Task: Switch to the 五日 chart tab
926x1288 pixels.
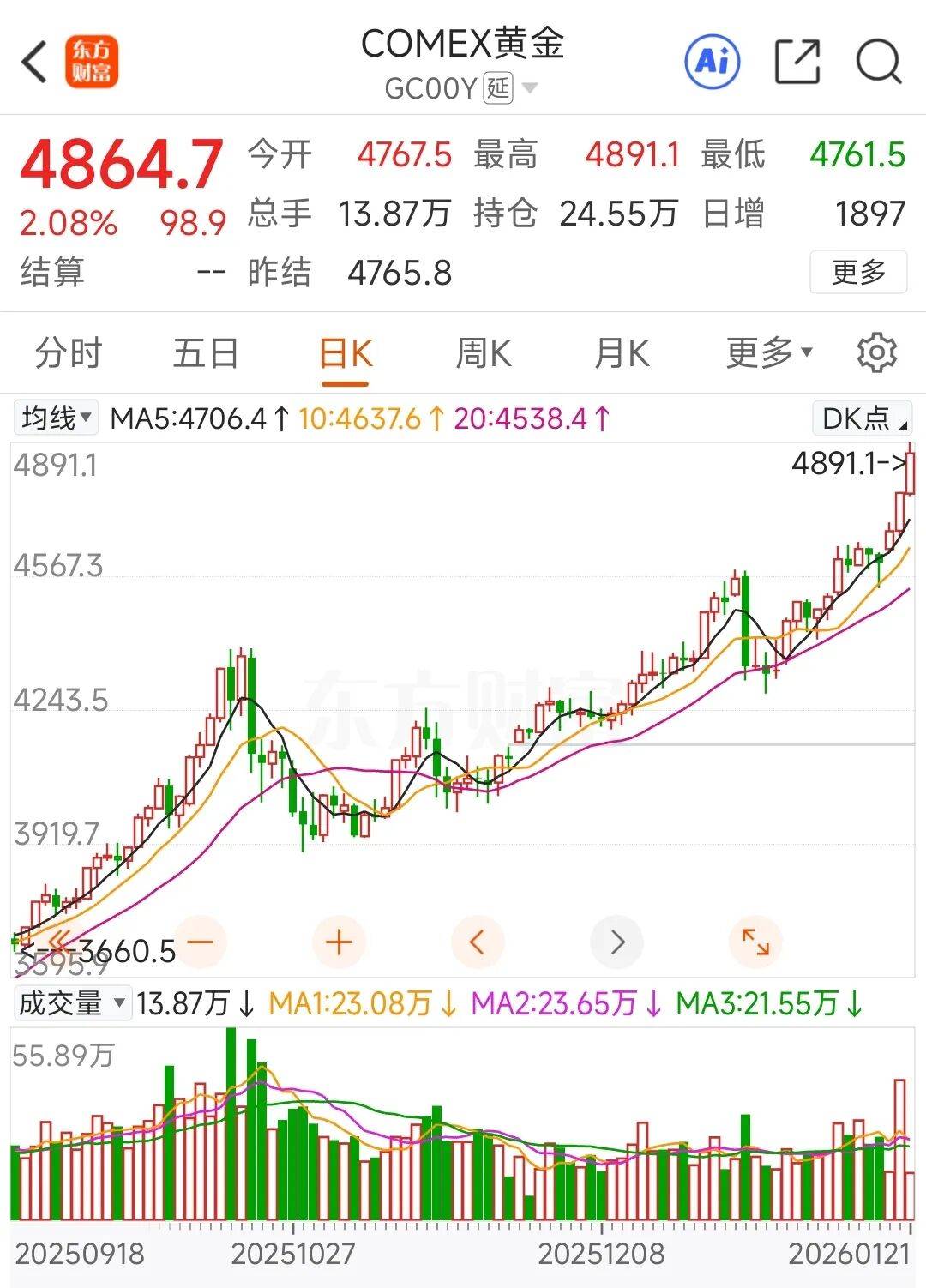Action: 206,353
